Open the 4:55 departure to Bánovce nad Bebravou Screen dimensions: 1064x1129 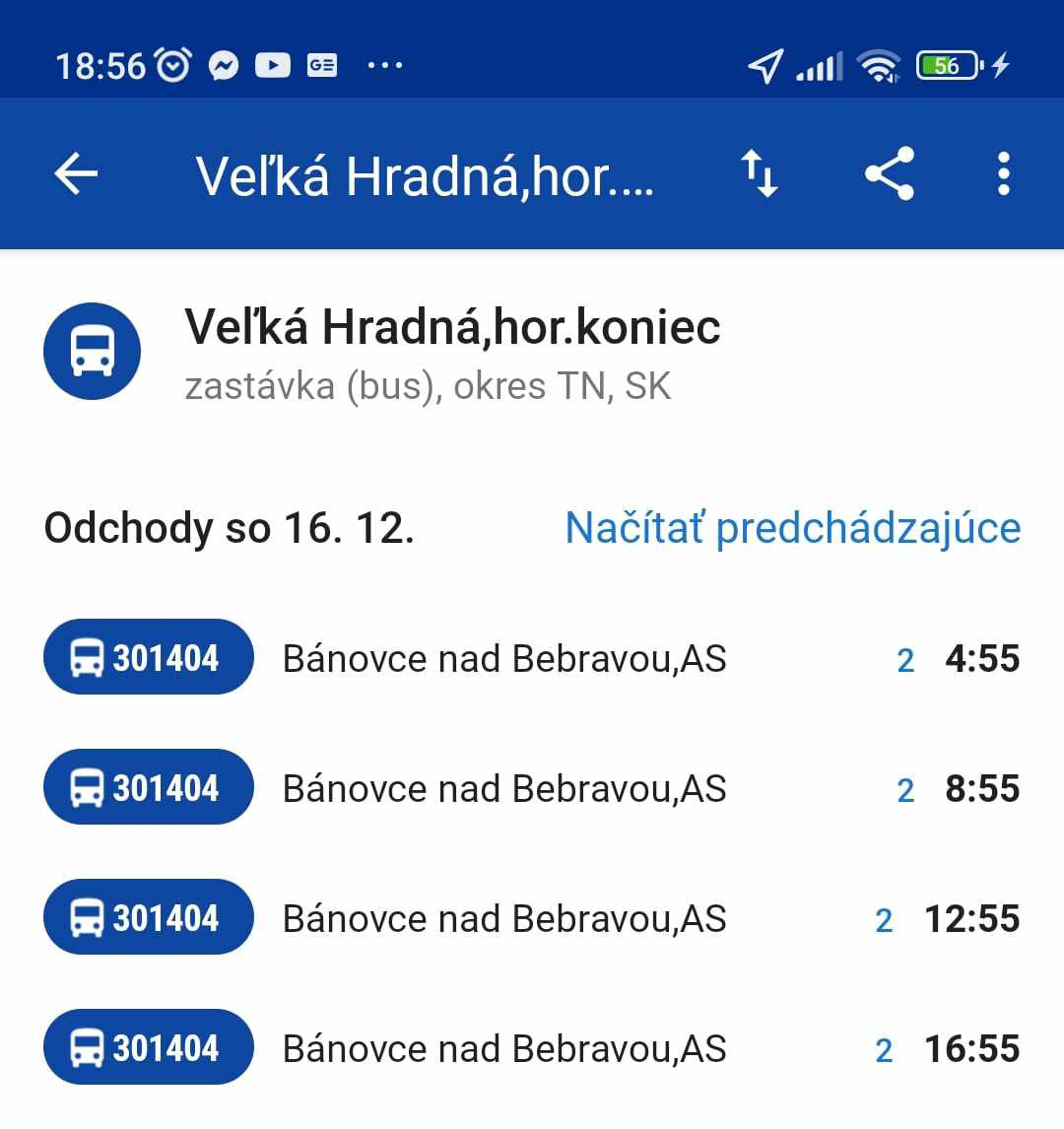tap(532, 658)
